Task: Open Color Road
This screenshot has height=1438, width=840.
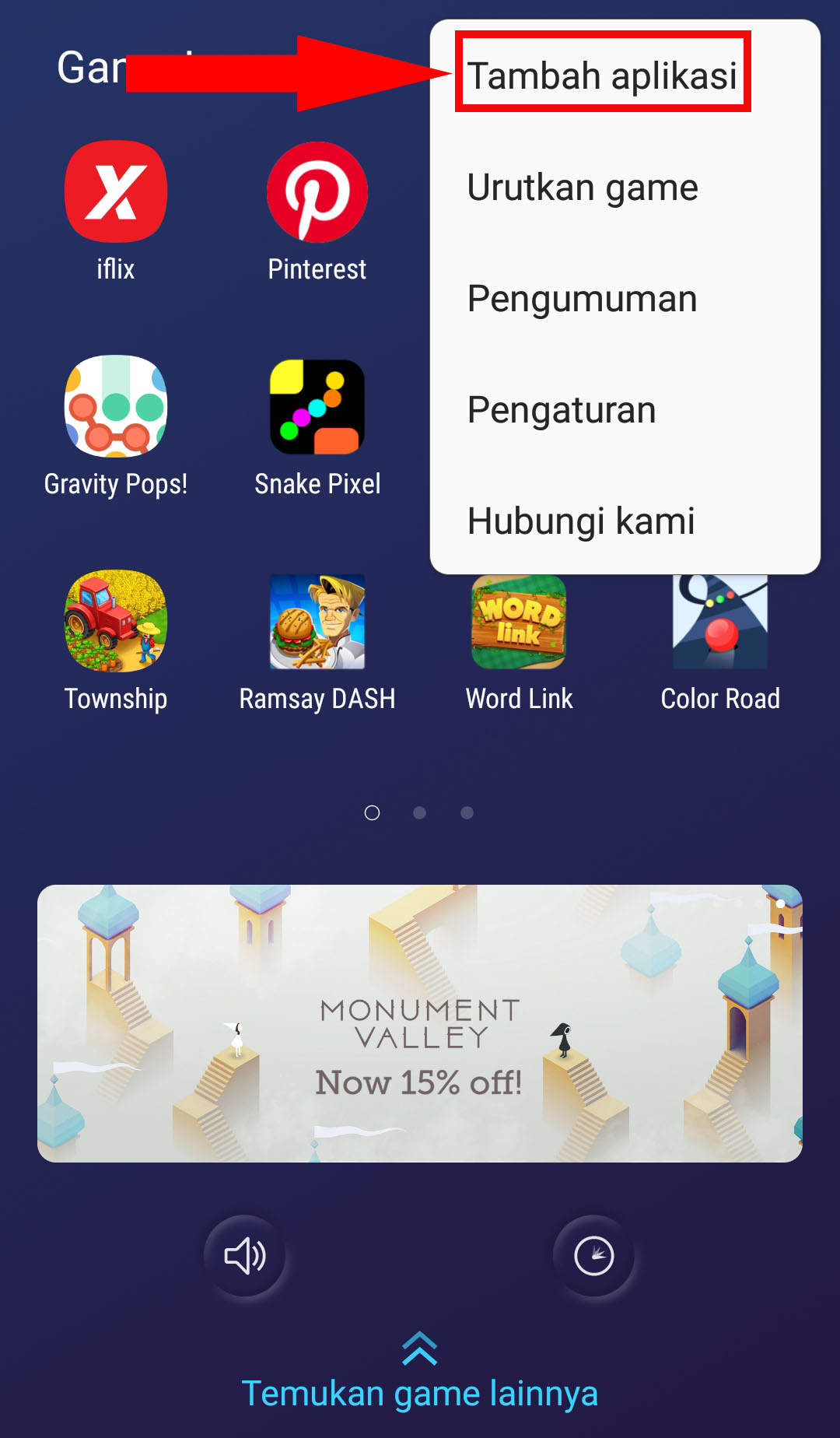Action: [719, 623]
